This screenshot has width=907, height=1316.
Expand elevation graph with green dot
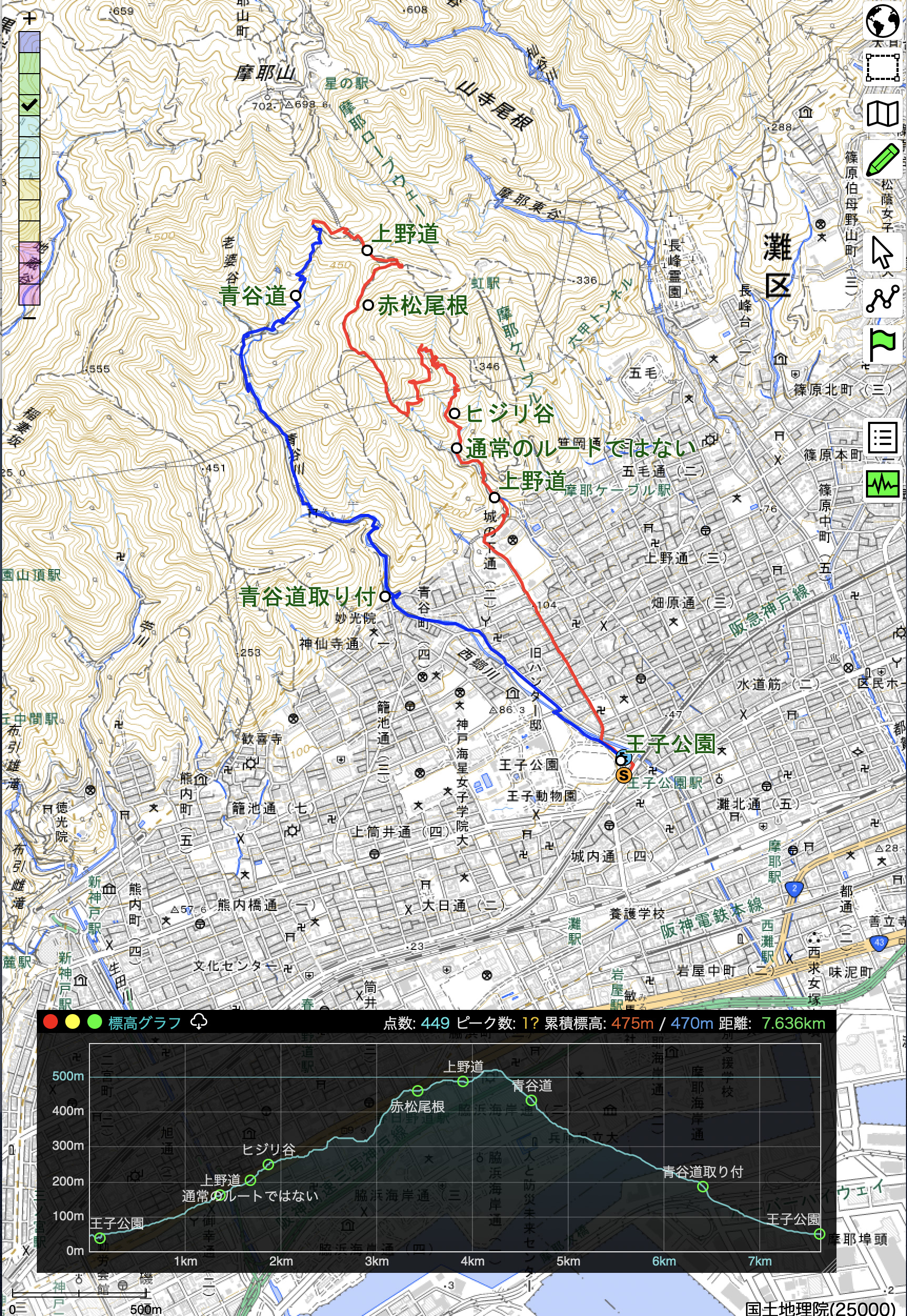tap(94, 1022)
